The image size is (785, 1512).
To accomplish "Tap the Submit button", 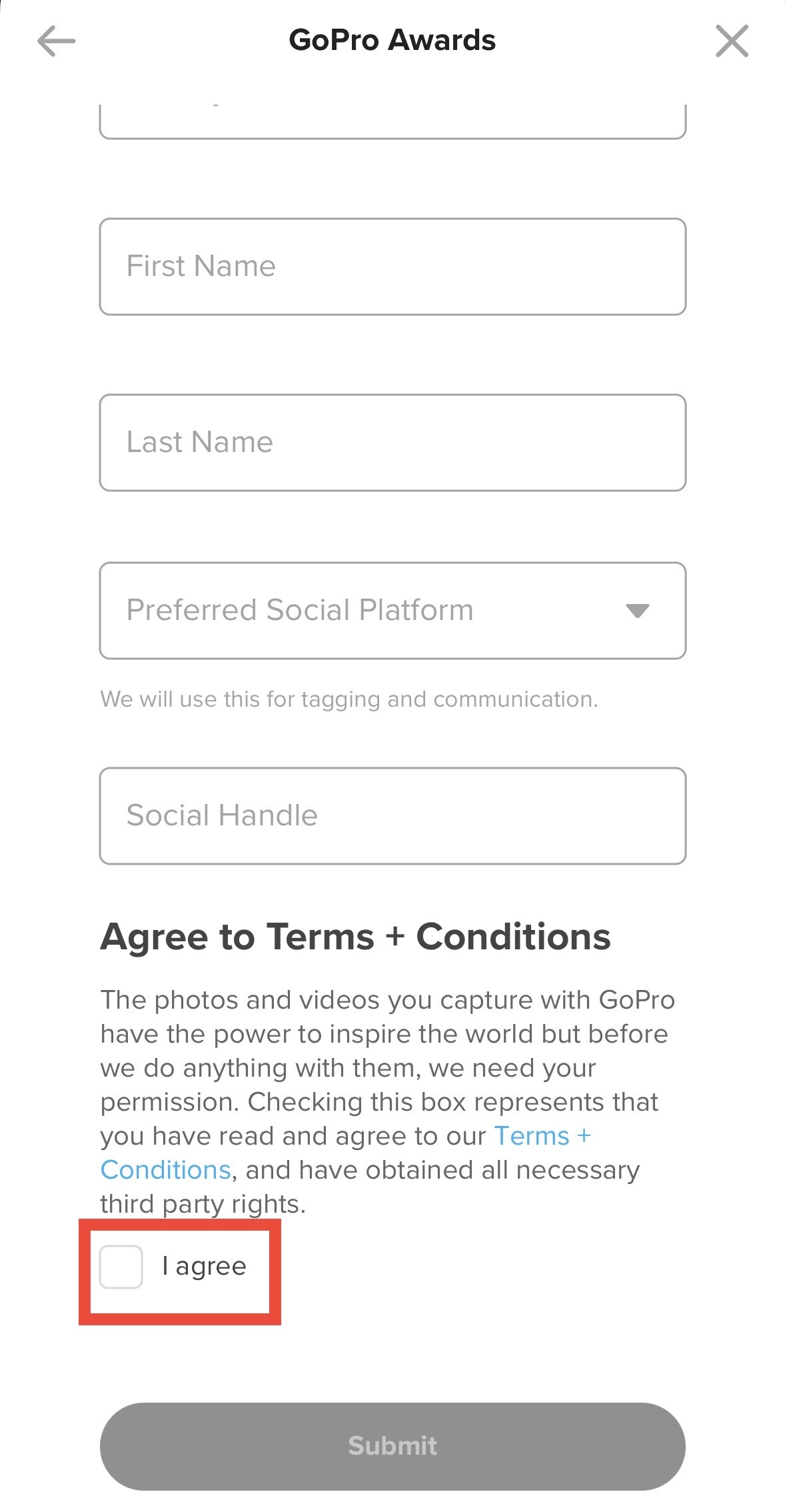I will pyautogui.click(x=392, y=1445).
